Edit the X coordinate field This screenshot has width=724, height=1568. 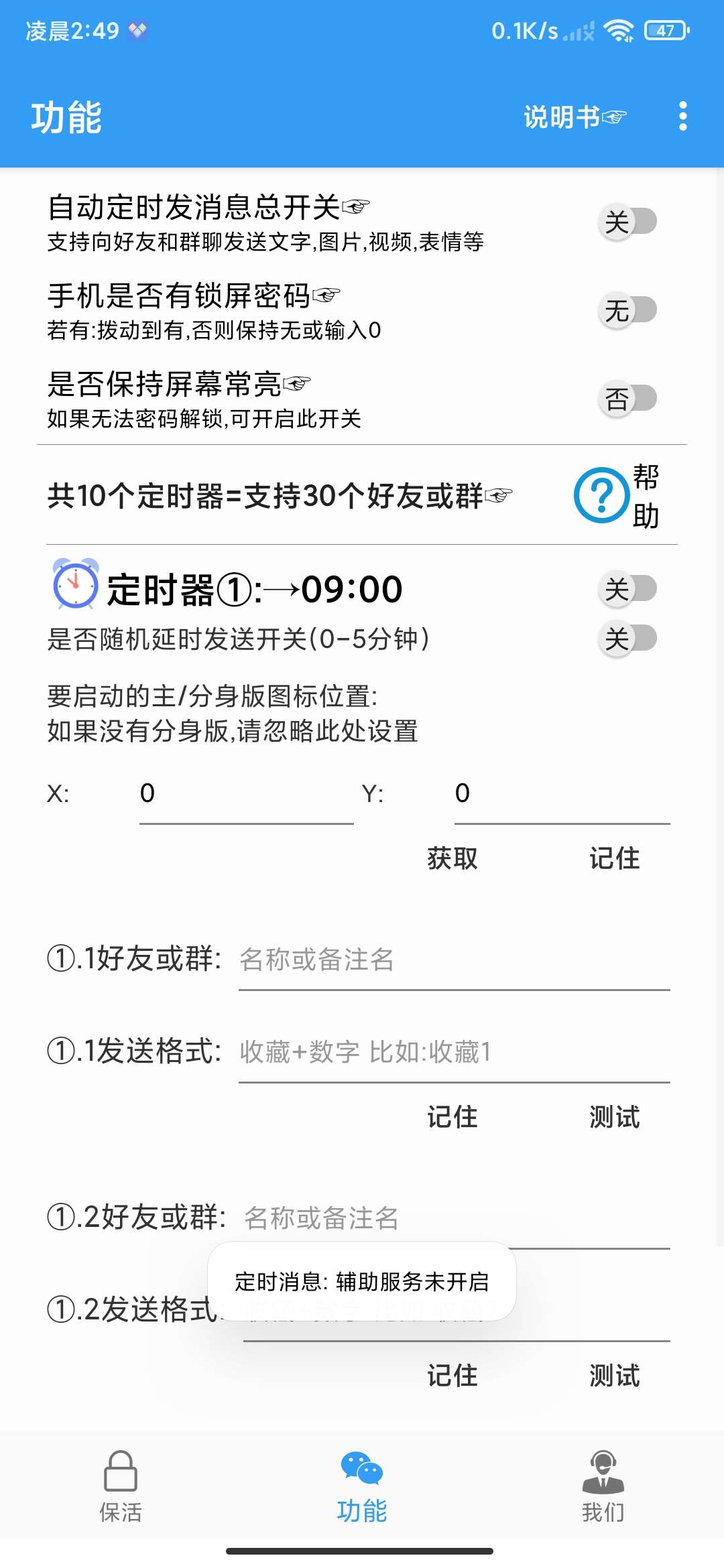246,794
